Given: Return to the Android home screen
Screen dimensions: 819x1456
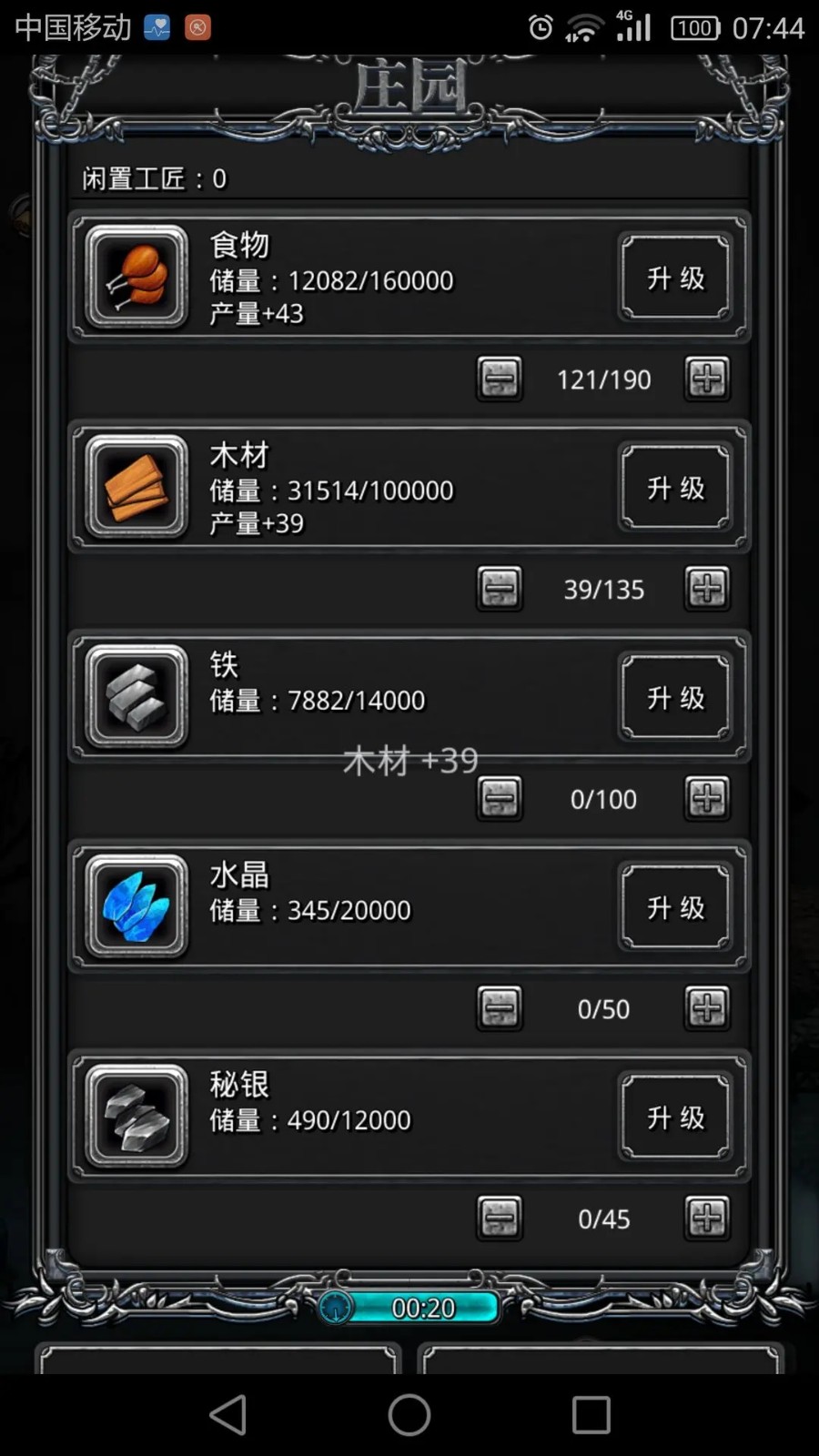Looking at the screenshot, I should click(x=409, y=1415).
